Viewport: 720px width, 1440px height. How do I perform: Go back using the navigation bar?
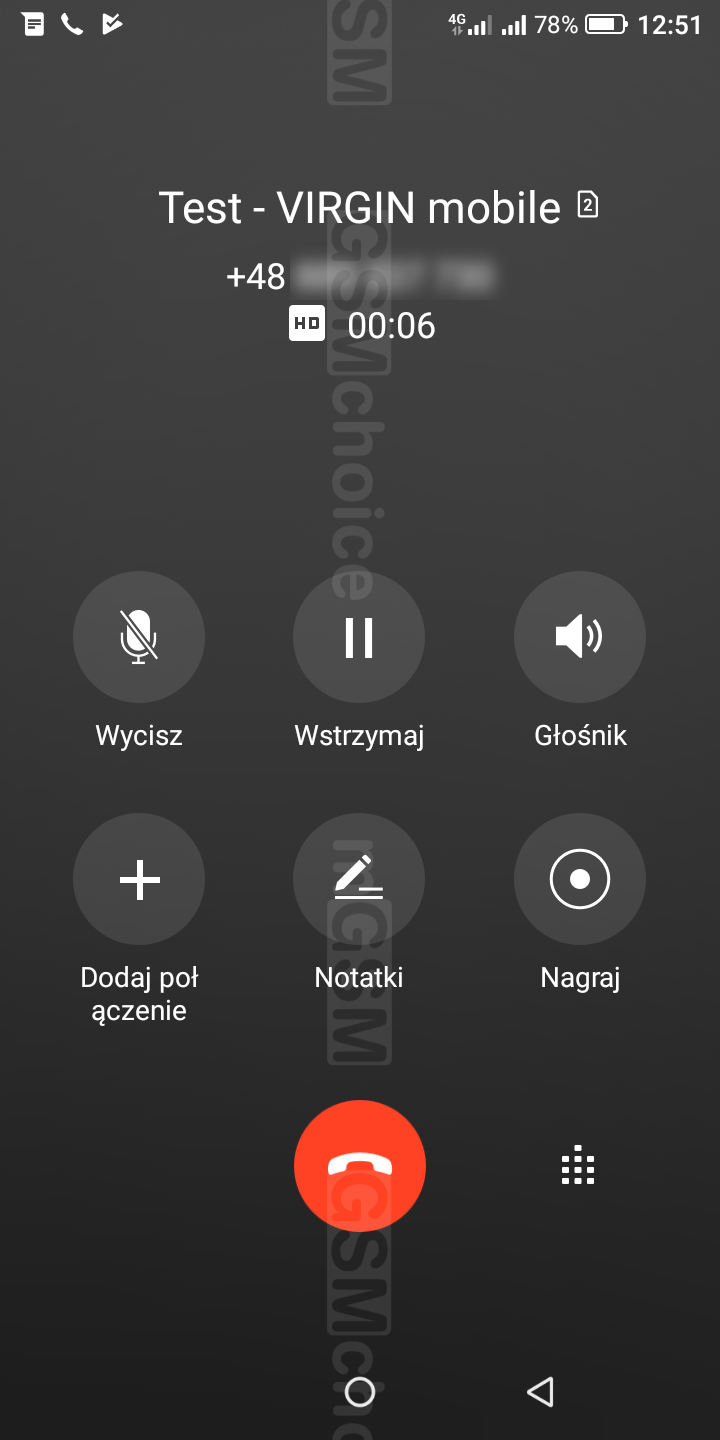click(540, 1391)
